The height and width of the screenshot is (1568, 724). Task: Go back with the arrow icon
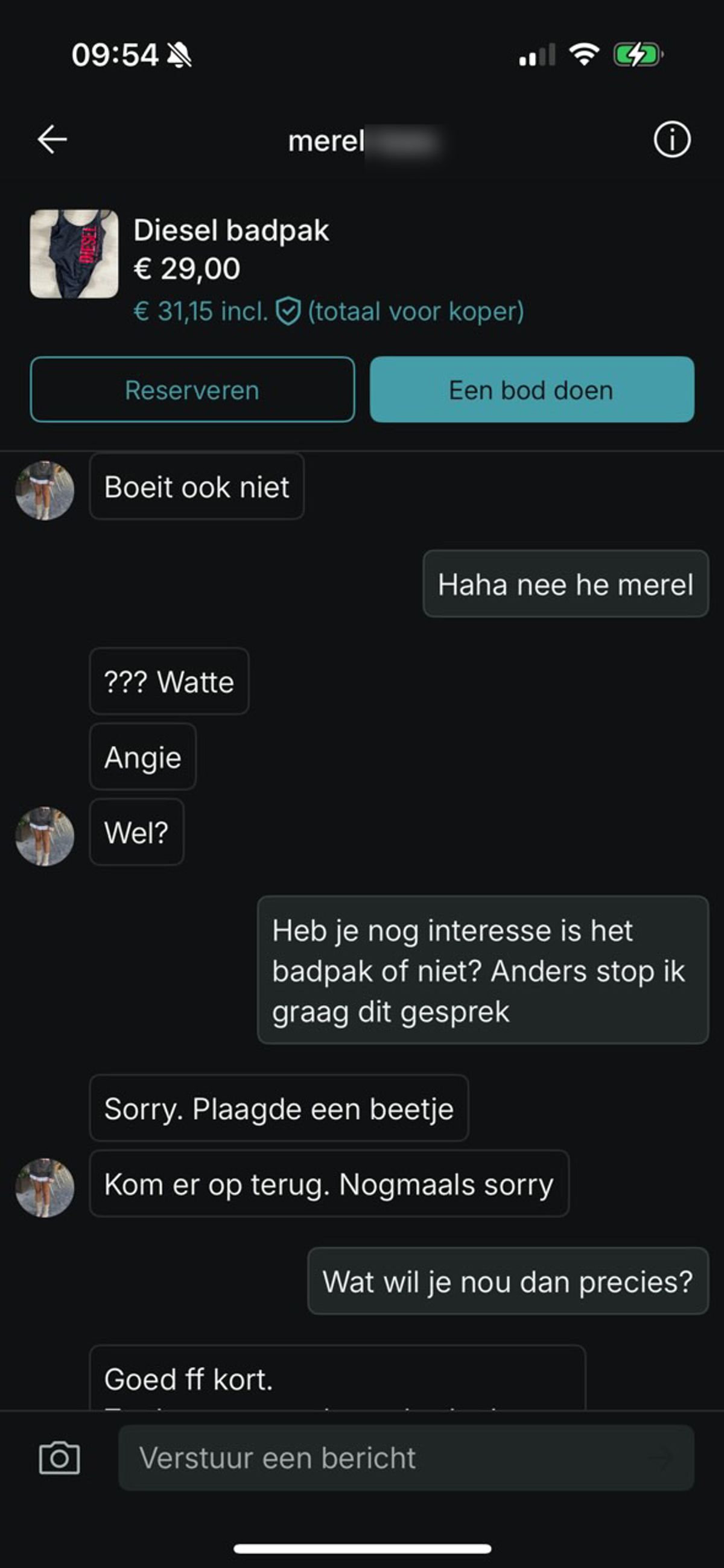[x=52, y=140]
